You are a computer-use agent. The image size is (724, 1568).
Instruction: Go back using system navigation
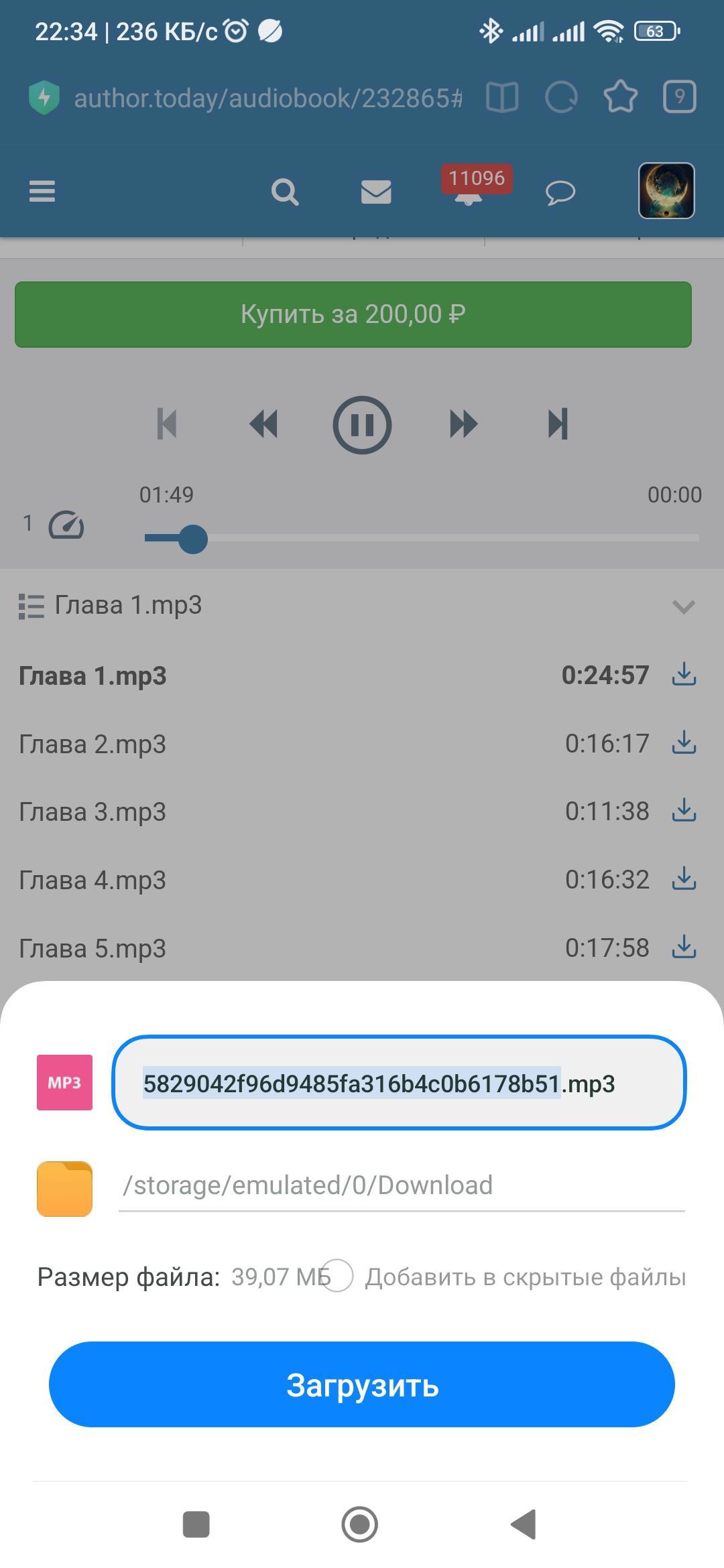pos(524,1524)
